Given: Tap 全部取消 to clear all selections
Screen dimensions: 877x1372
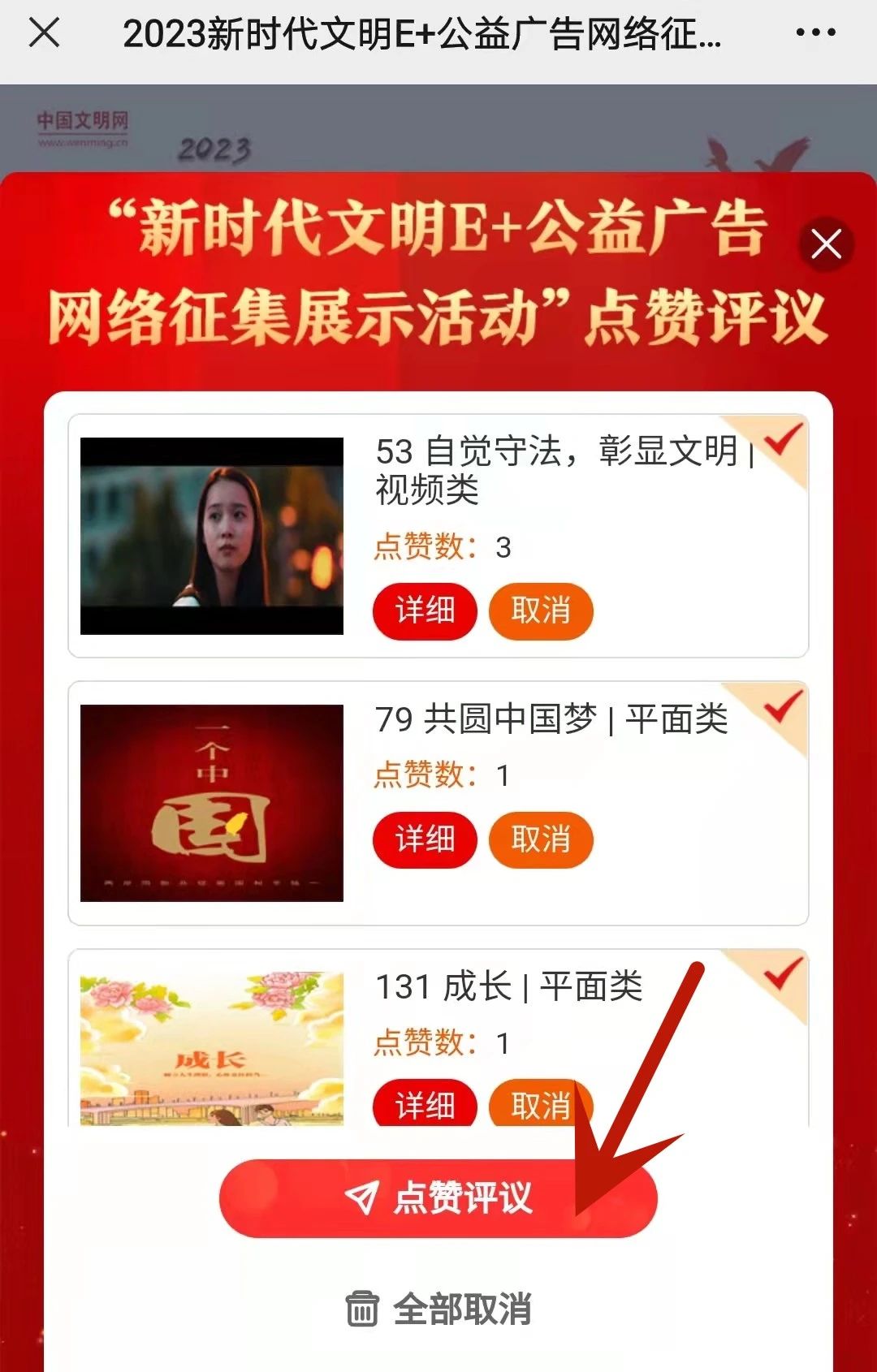Looking at the screenshot, I should click(x=439, y=1309).
